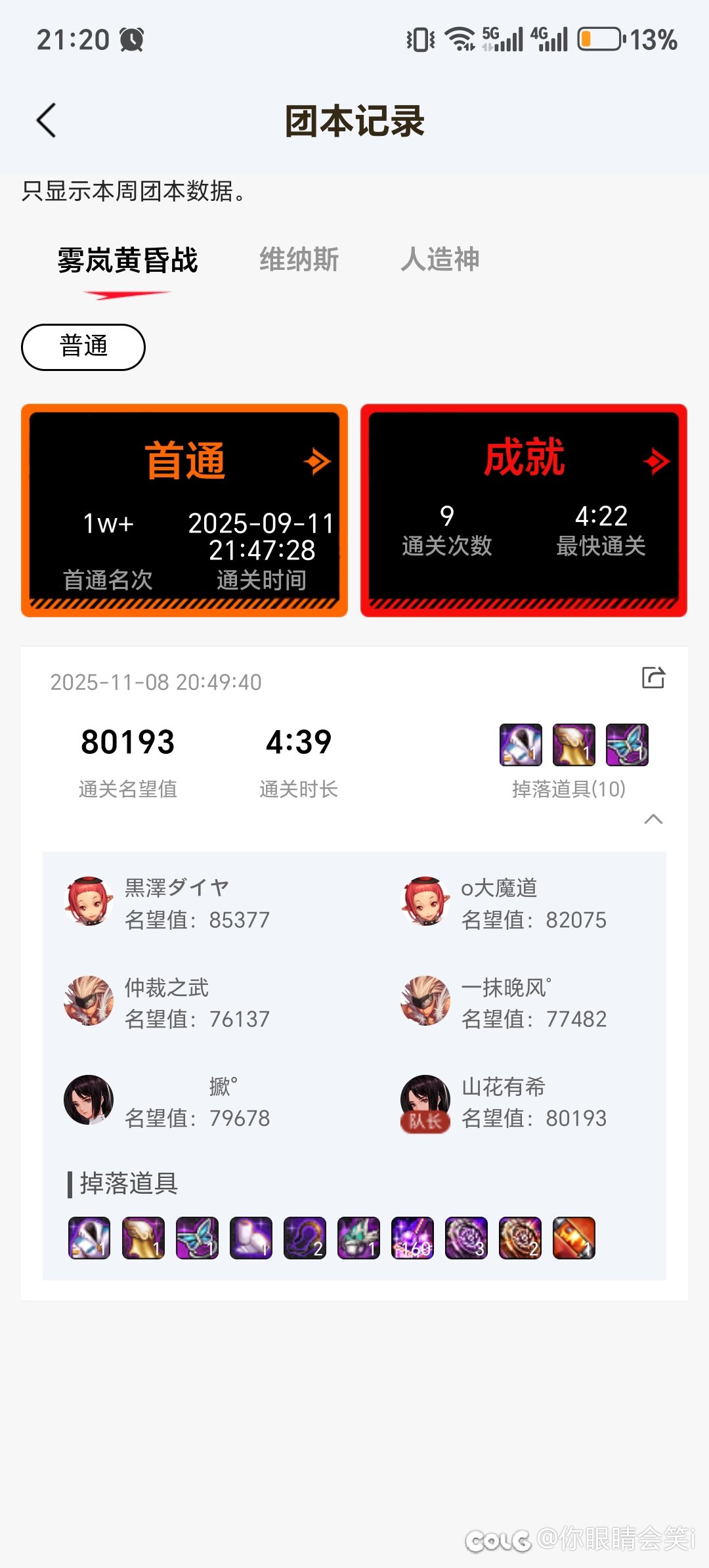Viewport: 709px width, 1568px height.
Task: Go back from 团本记录 page
Action: 46,121
